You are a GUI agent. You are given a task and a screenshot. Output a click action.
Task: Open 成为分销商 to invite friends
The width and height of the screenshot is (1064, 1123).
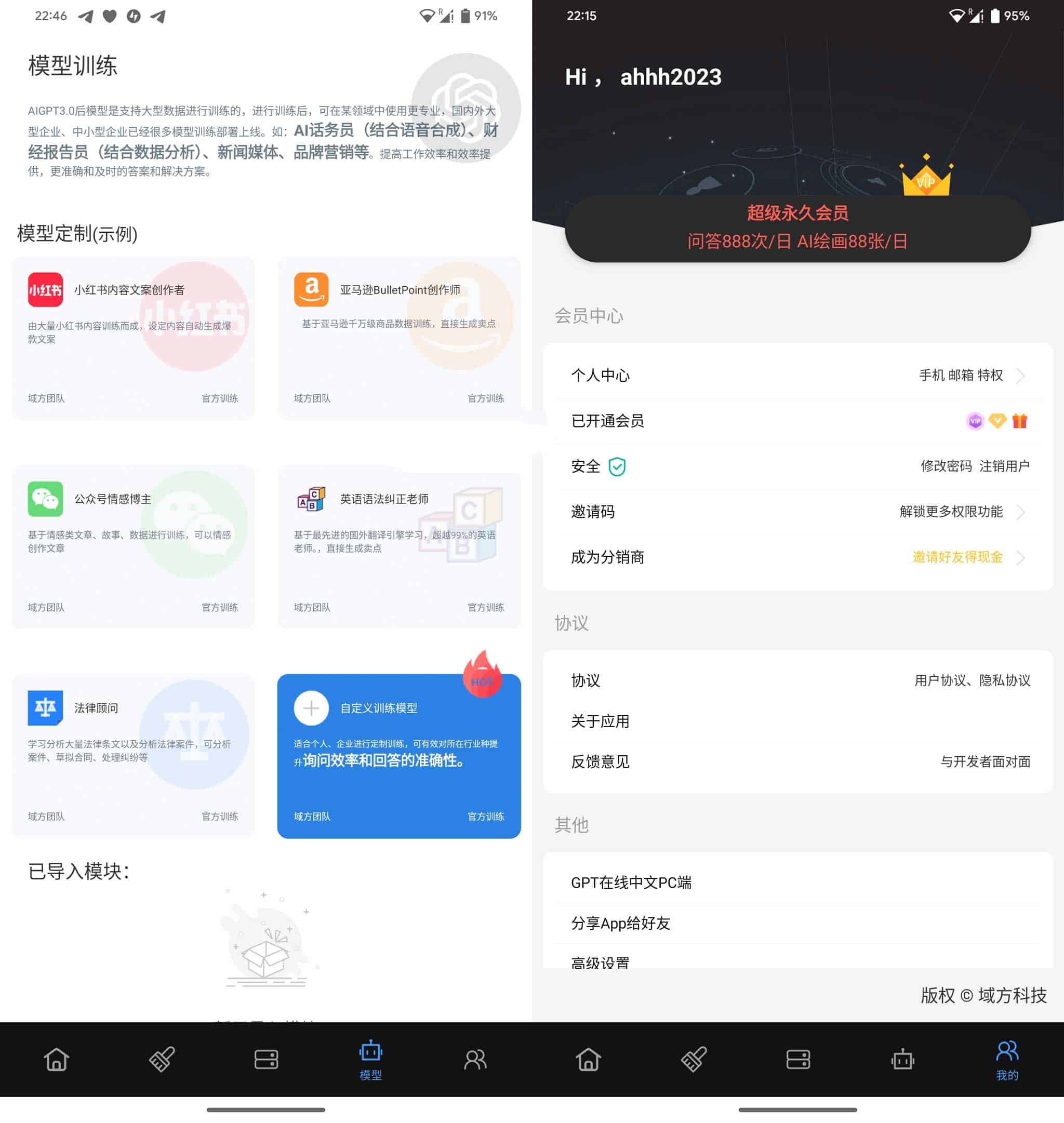(x=797, y=557)
